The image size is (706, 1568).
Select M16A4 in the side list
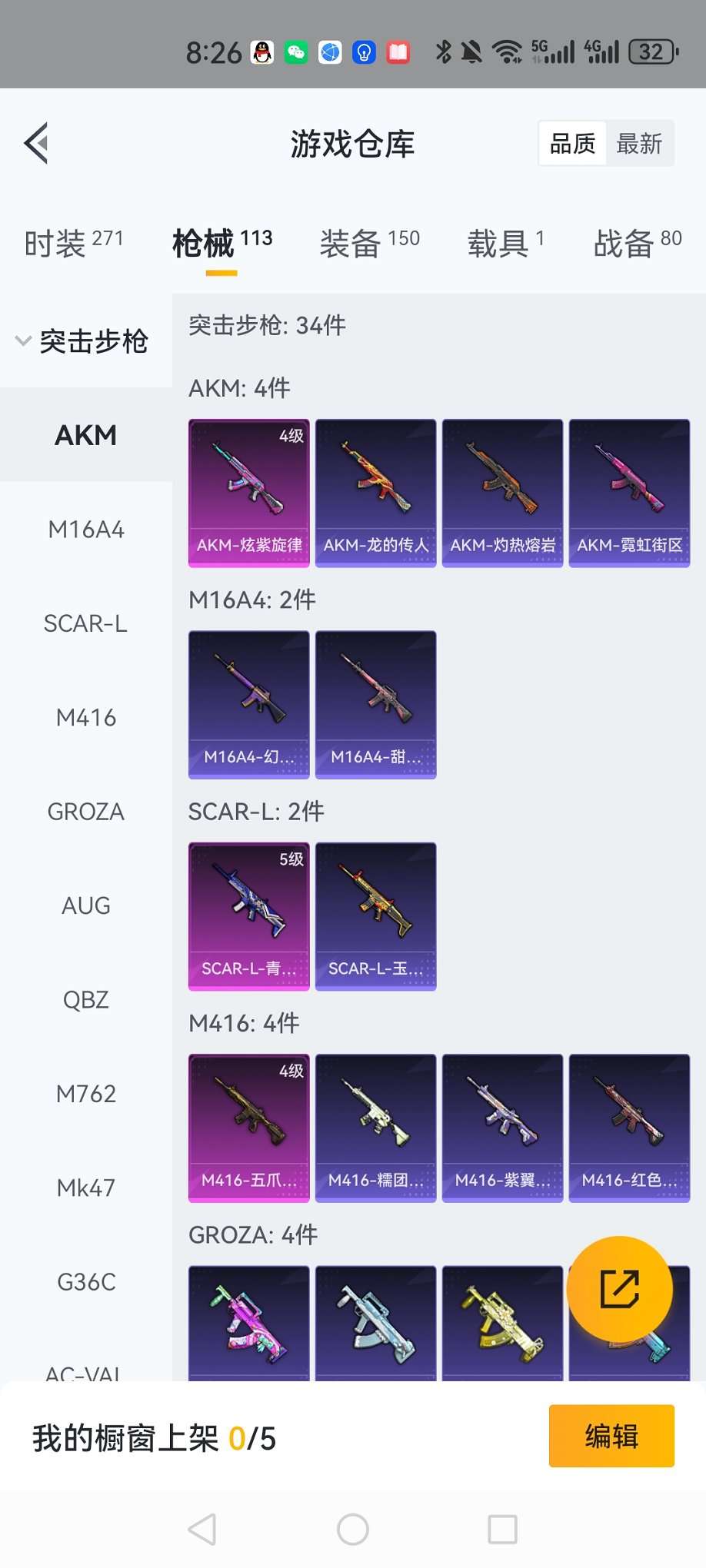[x=86, y=530]
